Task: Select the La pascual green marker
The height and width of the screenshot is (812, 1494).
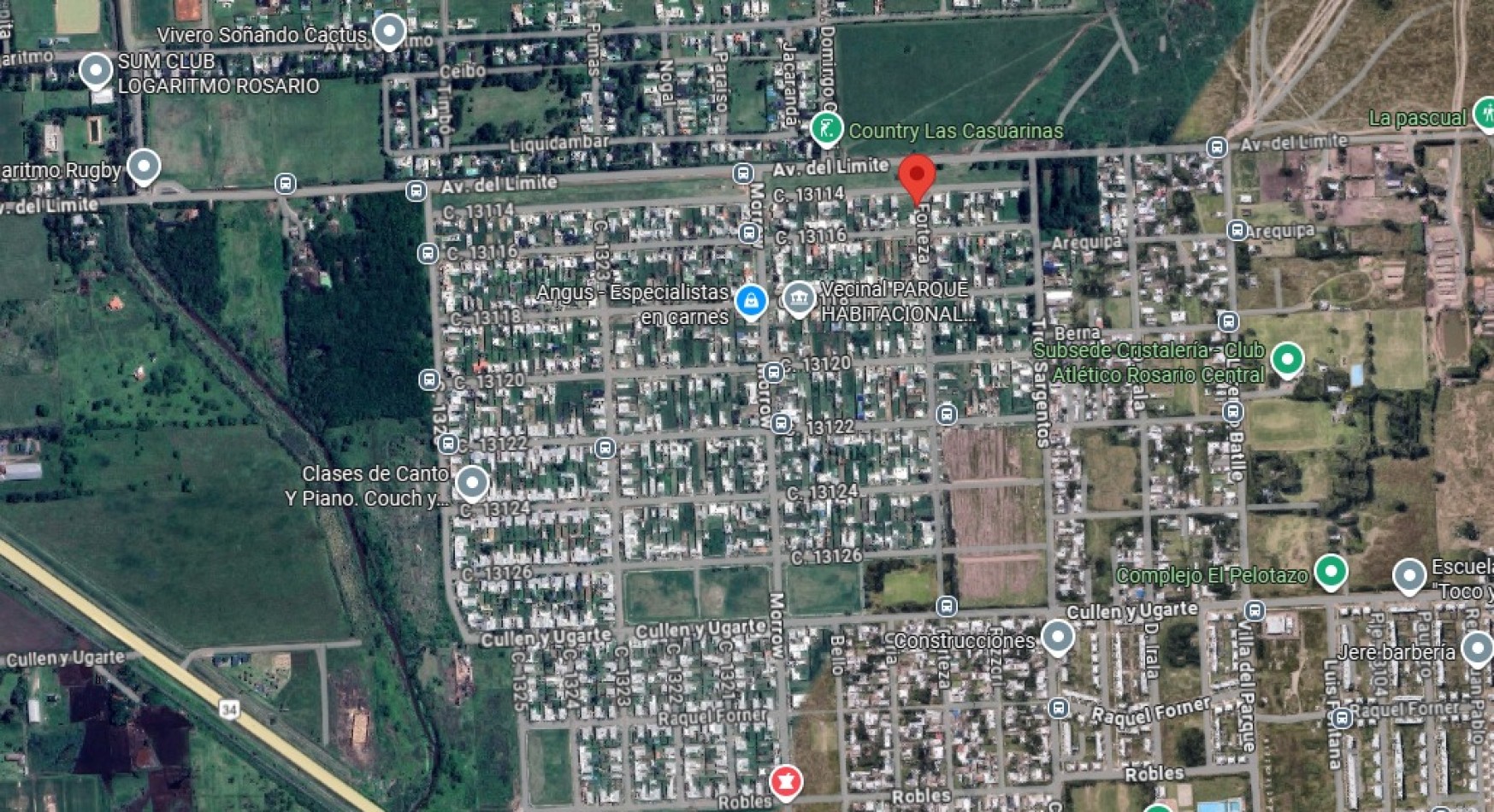Action: [1485, 115]
